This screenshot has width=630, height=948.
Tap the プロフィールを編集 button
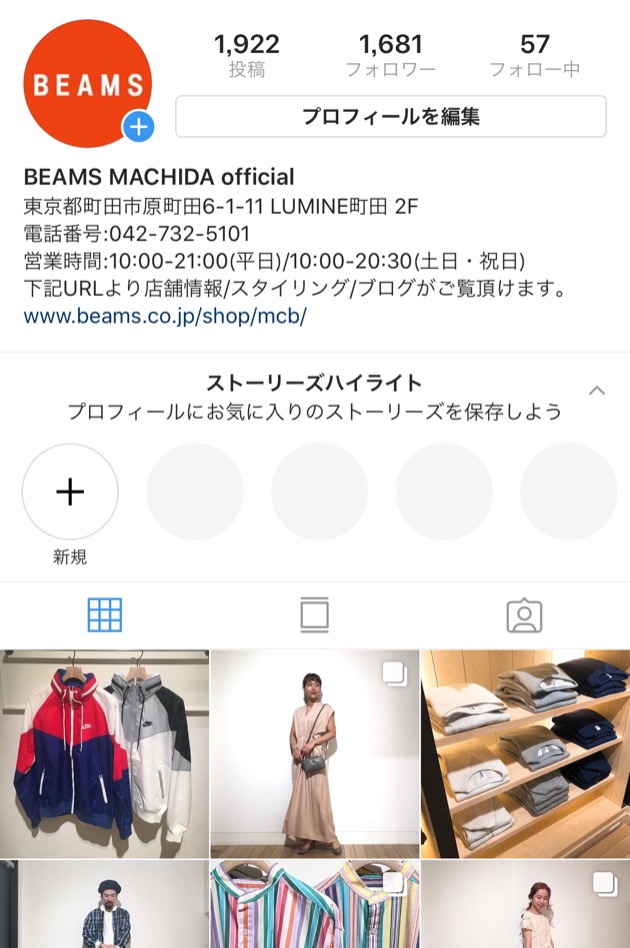coord(391,116)
